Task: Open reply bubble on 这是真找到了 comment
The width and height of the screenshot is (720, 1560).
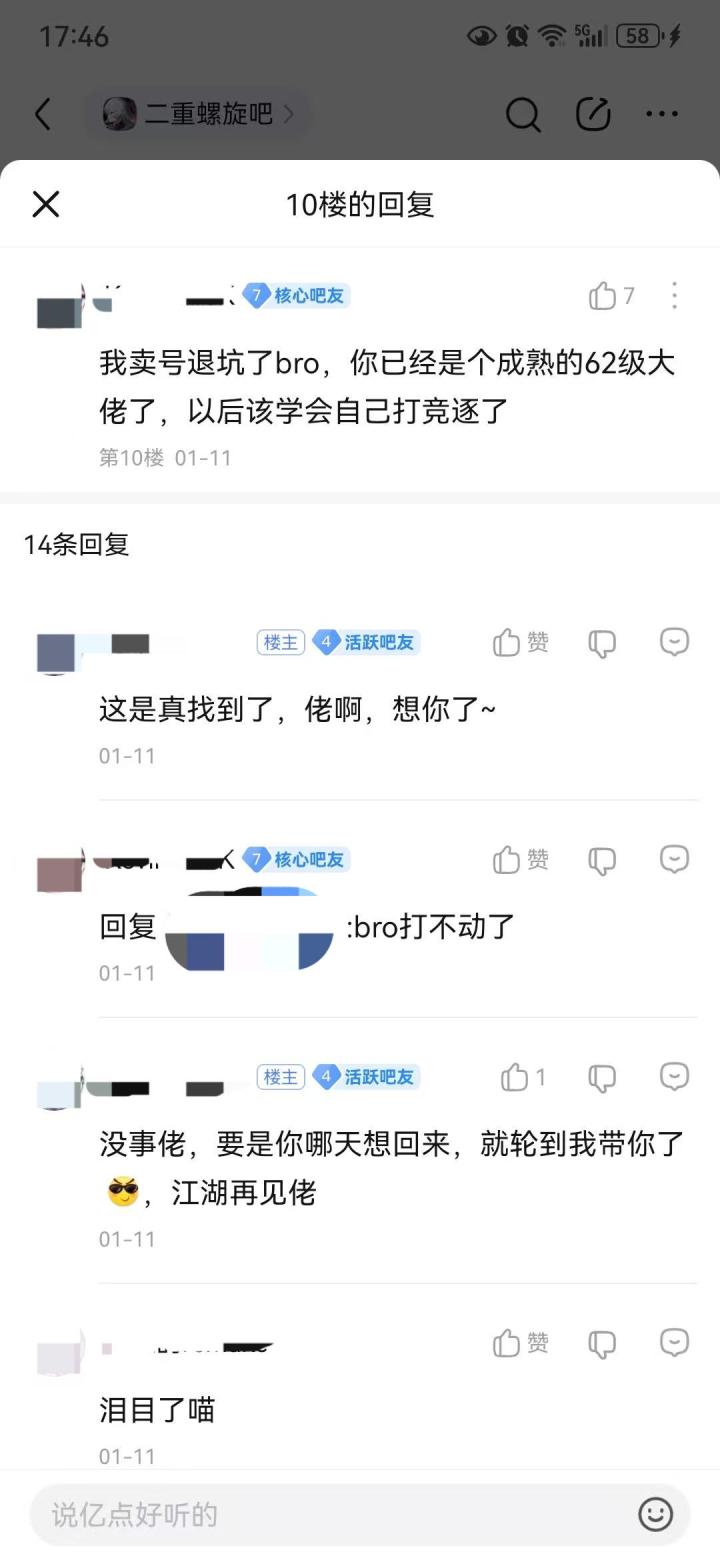Action: 674,643
